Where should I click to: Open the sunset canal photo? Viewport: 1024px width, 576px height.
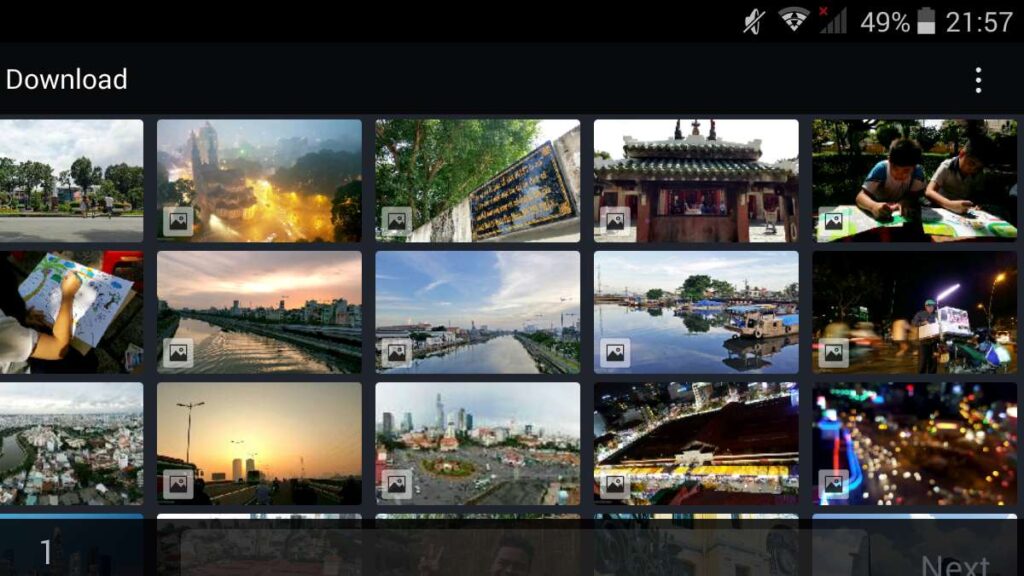[259, 311]
